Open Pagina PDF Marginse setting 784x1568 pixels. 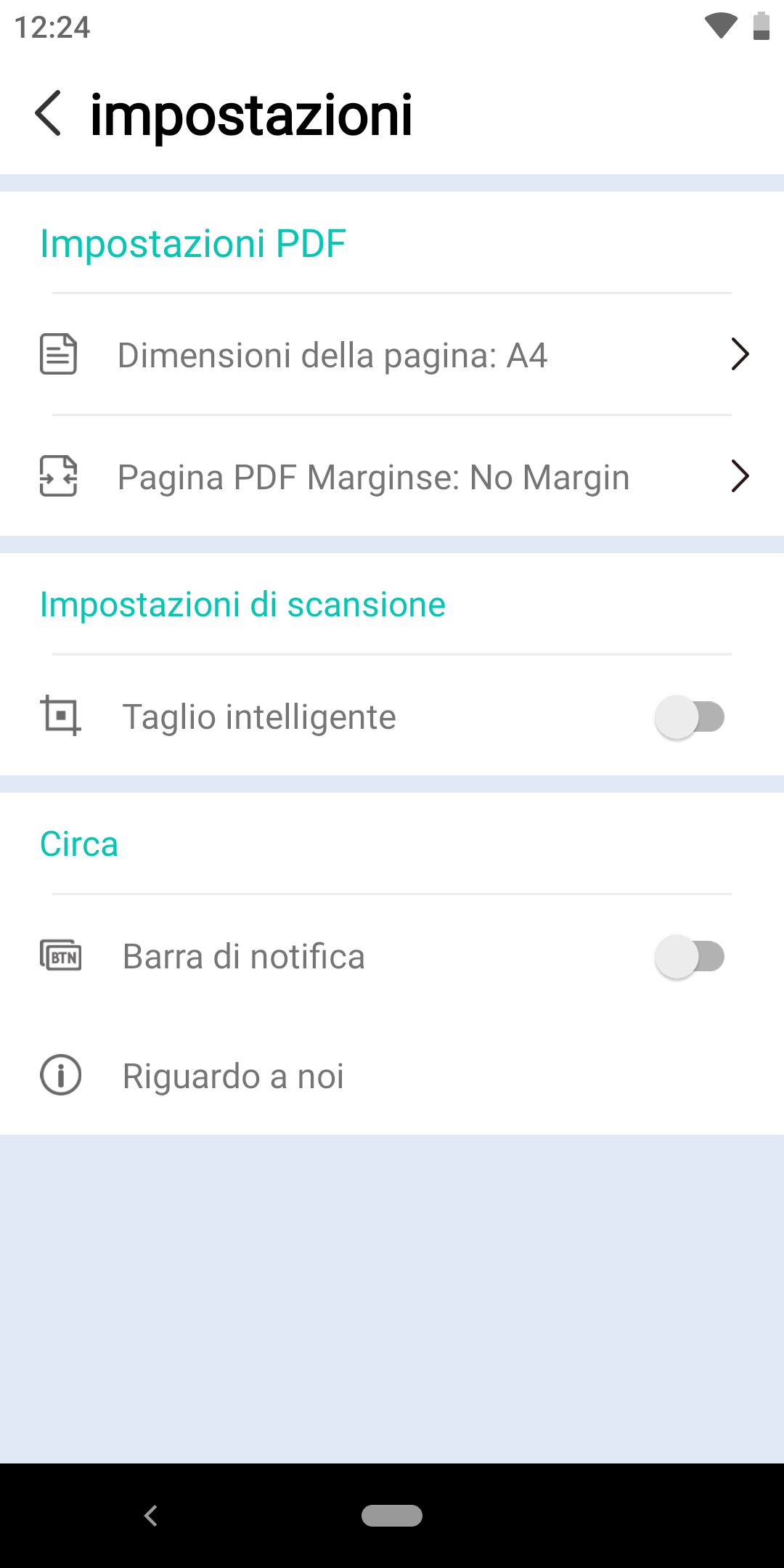[392, 477]
